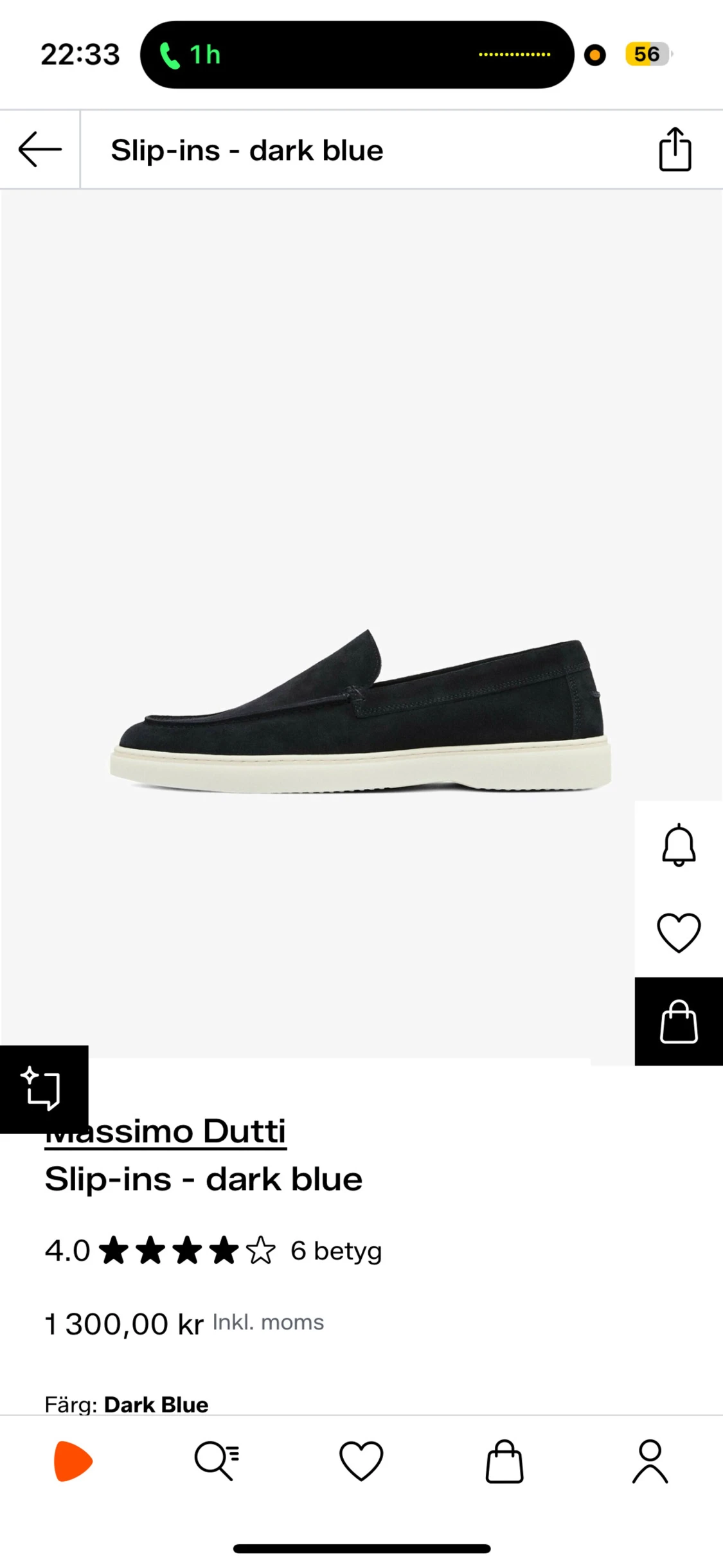Viewport: 723px width, 1568px height.
Task: Open the share options icon
Action: [x=674, y=149]
